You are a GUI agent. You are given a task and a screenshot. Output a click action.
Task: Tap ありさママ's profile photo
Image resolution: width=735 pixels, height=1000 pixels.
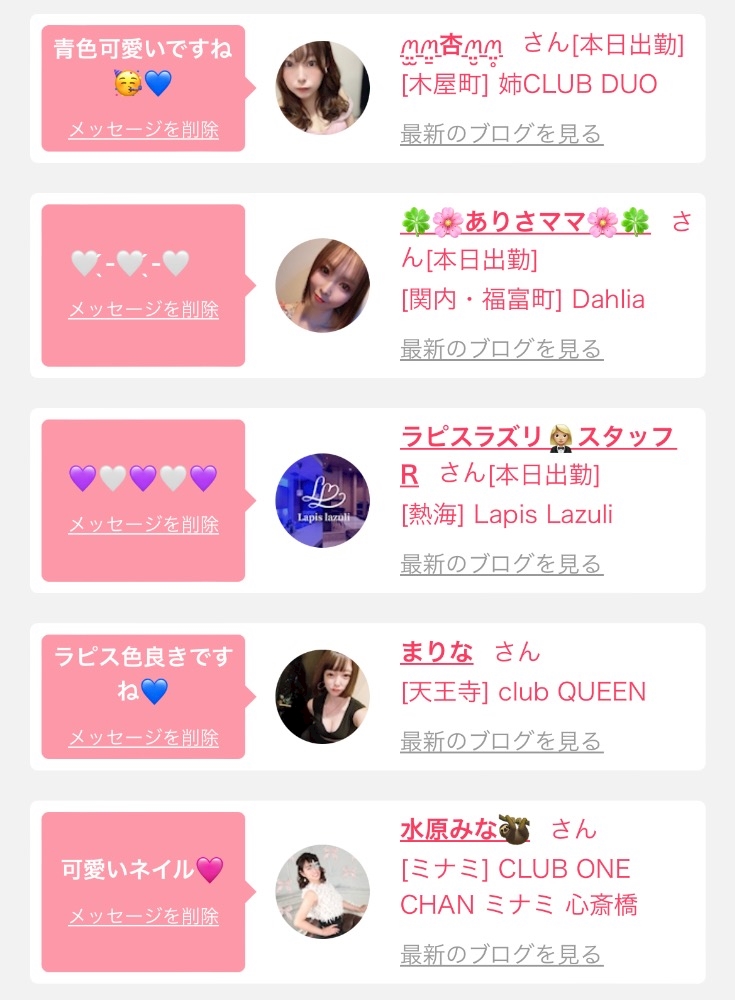point(322,286)
